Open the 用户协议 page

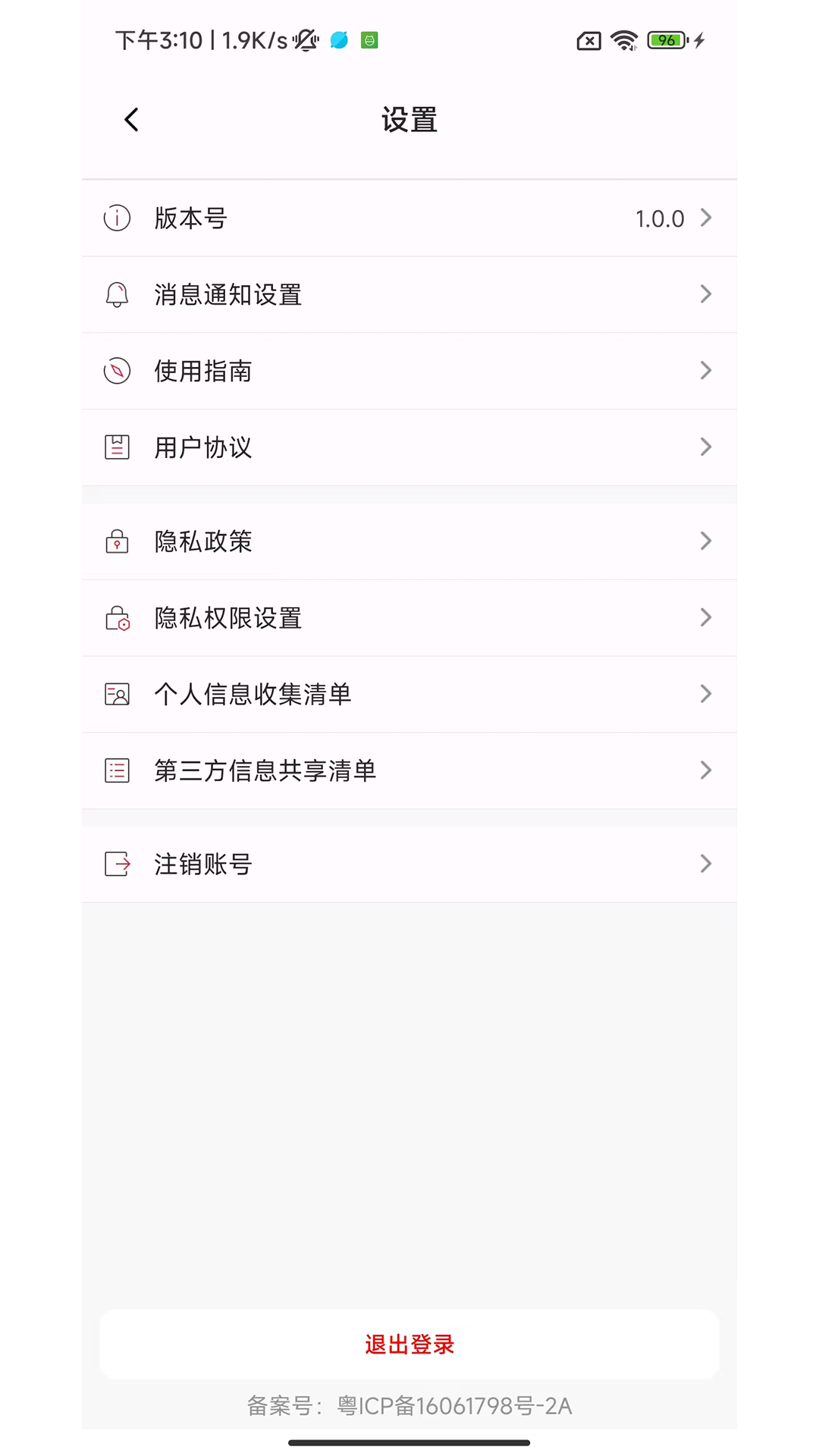409,447
